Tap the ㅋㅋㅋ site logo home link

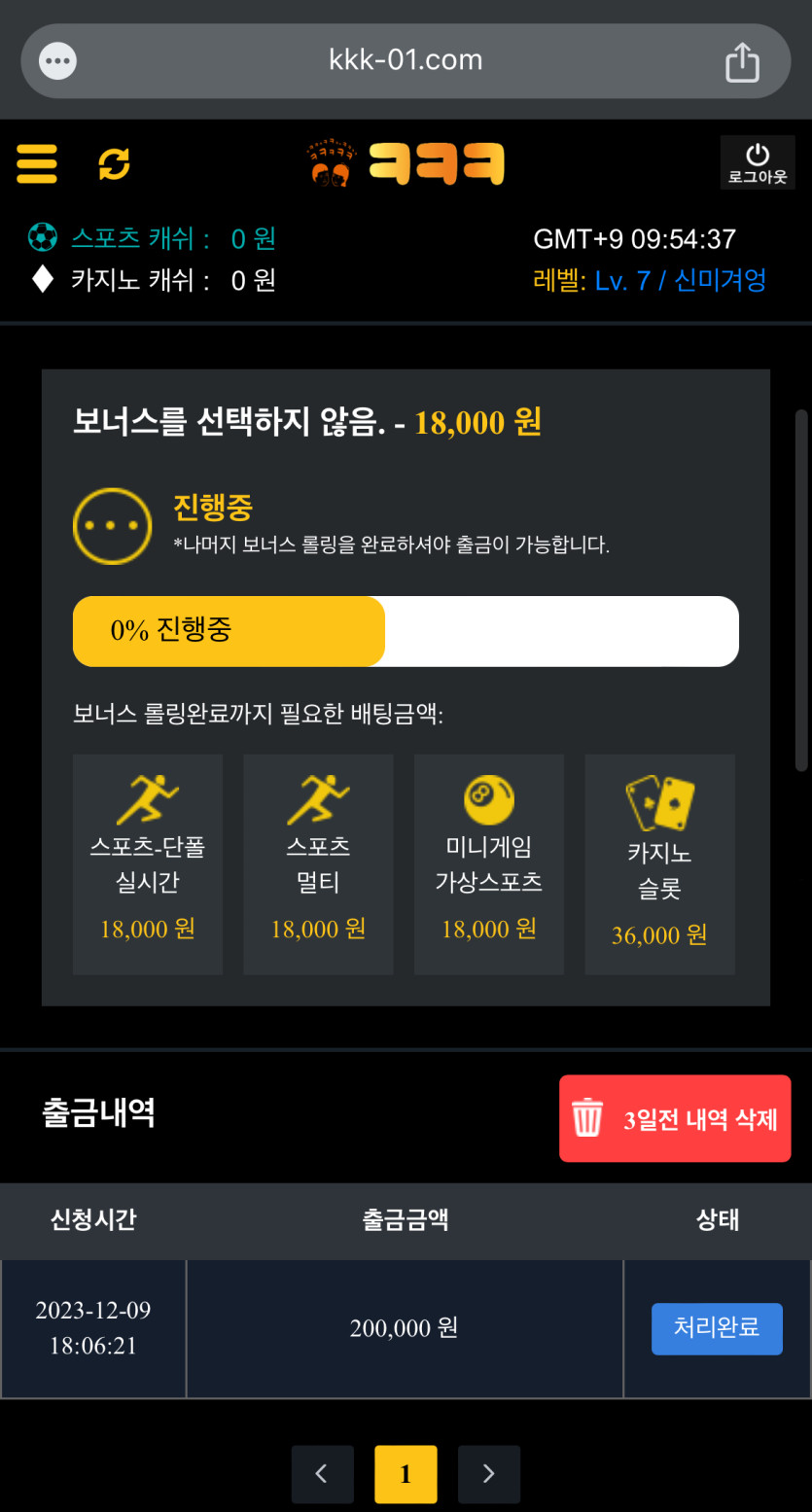(406, 163)
